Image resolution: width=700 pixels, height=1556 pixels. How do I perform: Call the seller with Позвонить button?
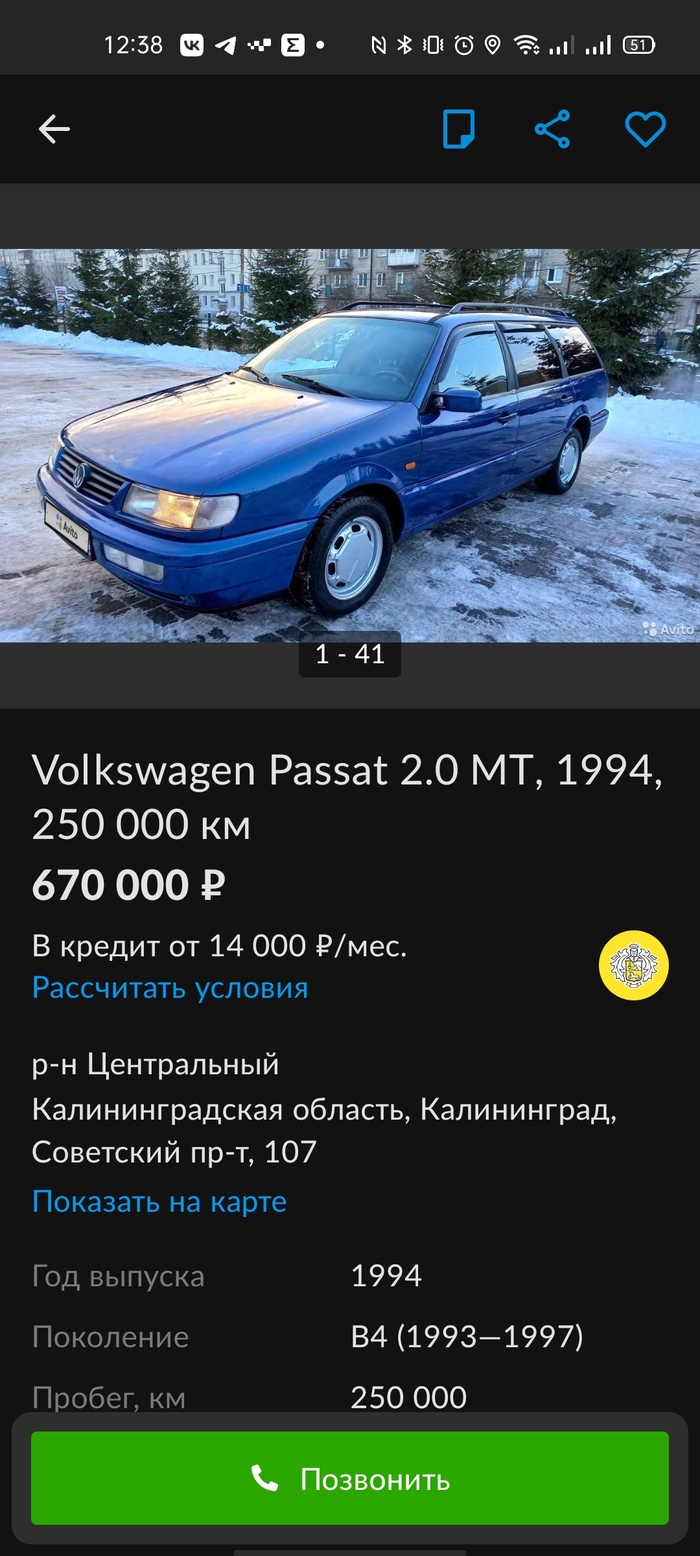[x=350, y=1478]
